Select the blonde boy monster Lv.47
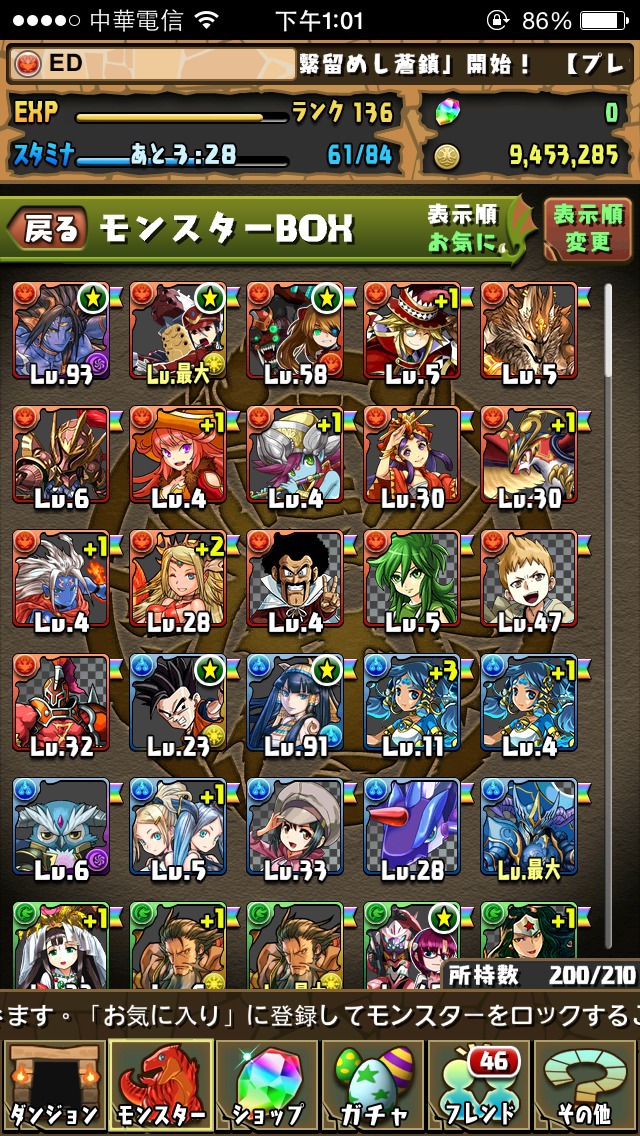 tap(529, 579)
